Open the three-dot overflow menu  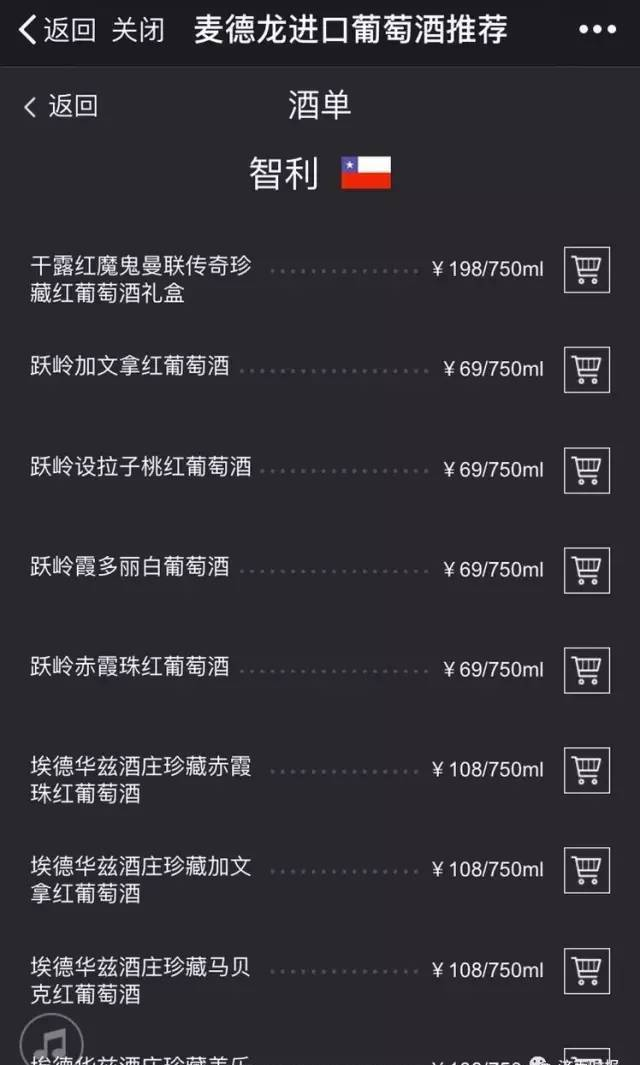click(597, 30)
